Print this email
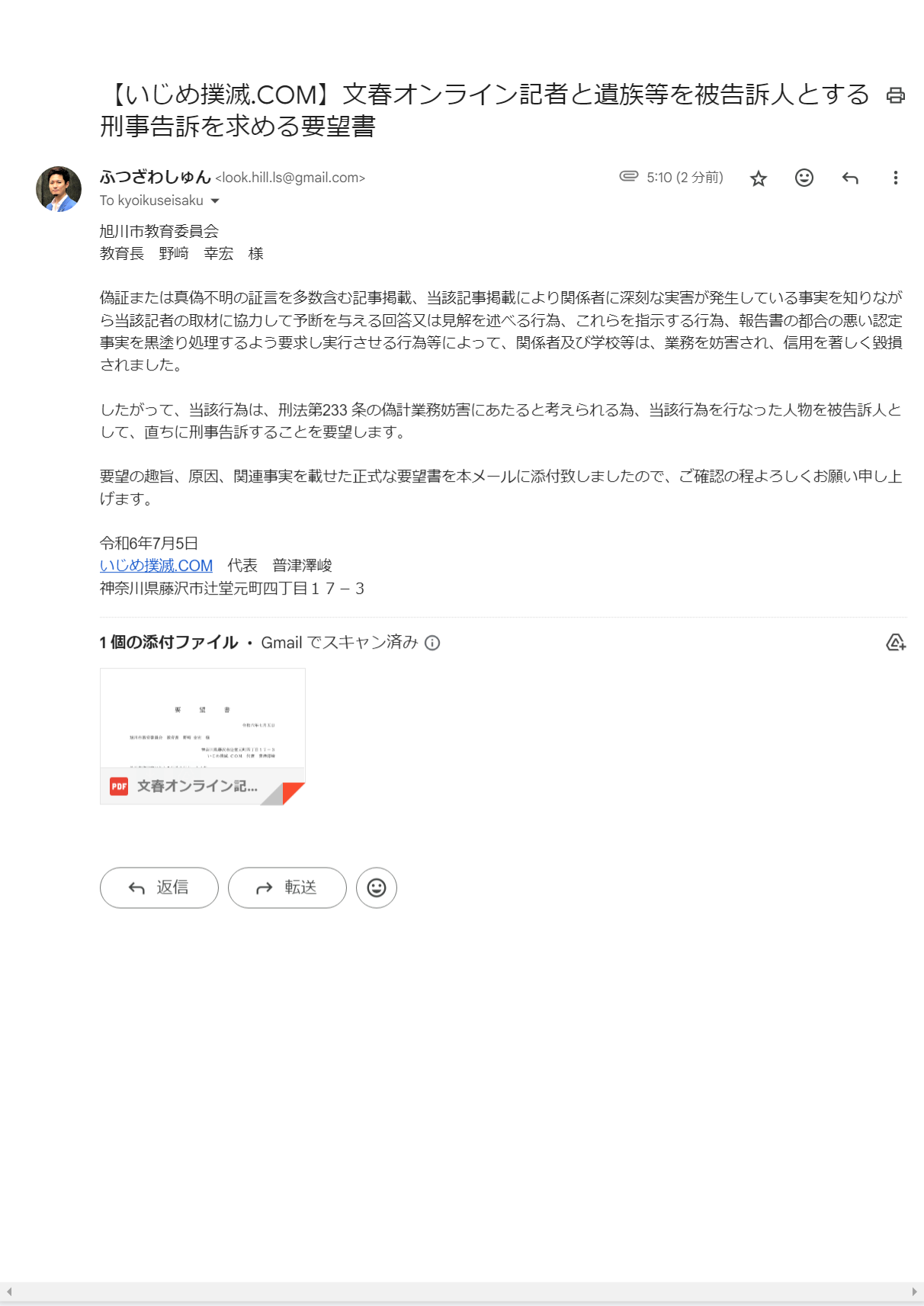Image resolution: width=924 pixels, height=1306 pixels. click(896, 95)
